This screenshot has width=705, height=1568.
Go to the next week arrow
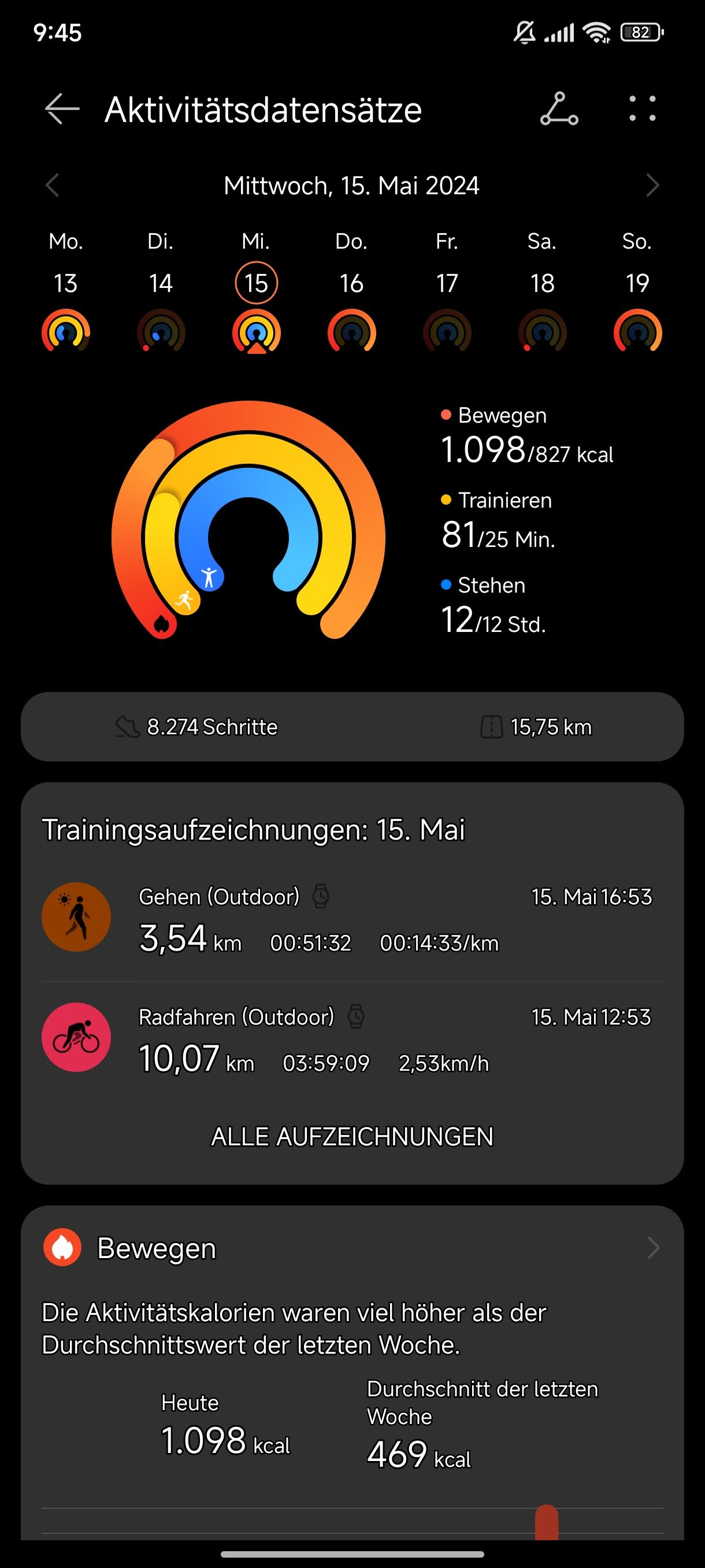point(652,186)
